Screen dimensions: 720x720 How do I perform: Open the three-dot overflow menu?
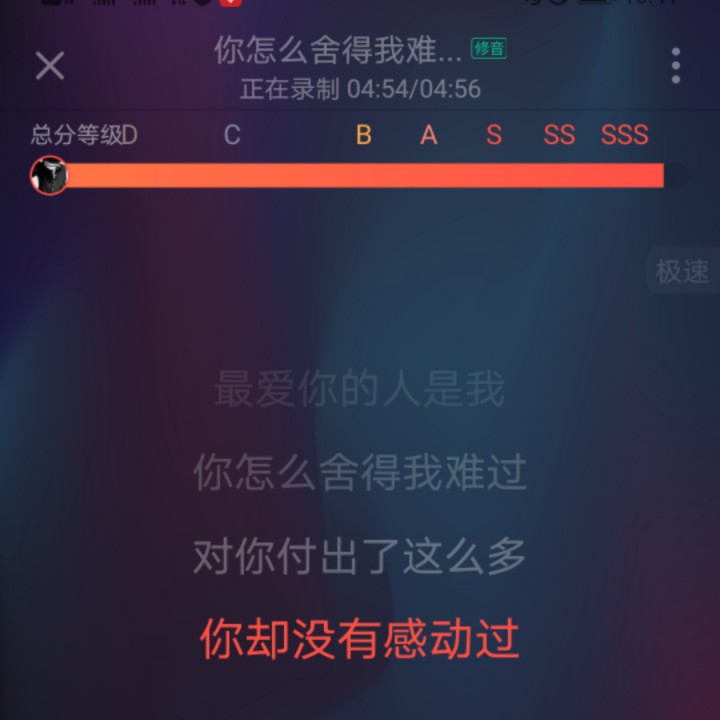click(x=676, y=66)
